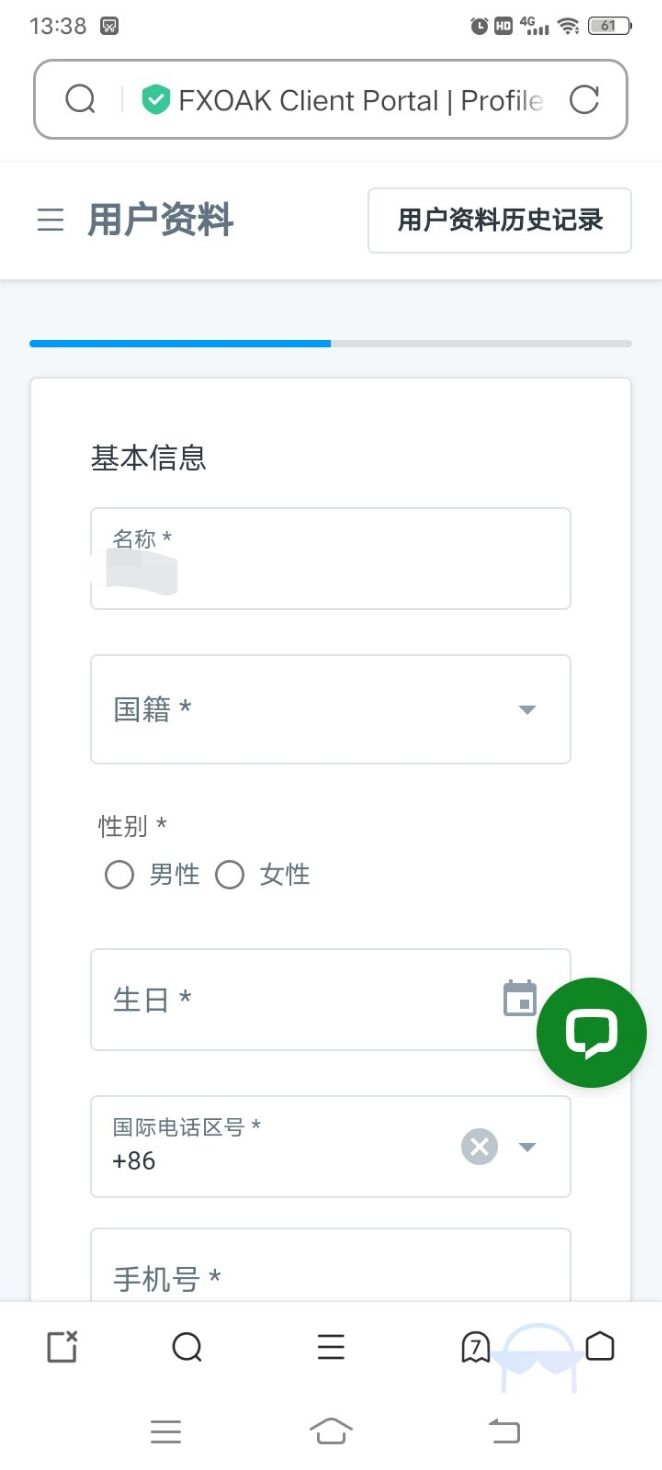Select 男性 gender option
The width and height of the screenshot is (662, 1470).
[120, 876]
